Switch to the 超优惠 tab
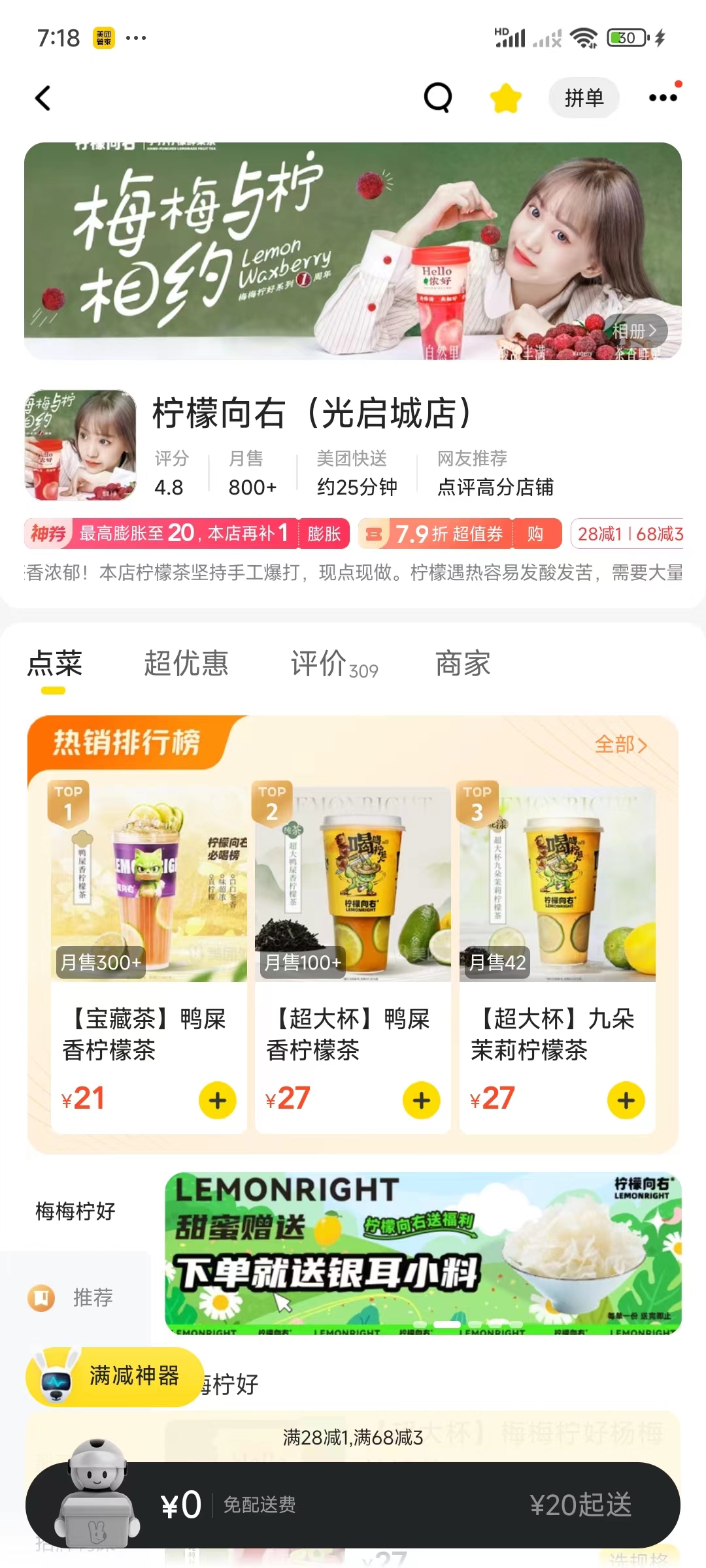This screenshot has width=706, height=1568. pyautogui.click(x=186, y=664)
